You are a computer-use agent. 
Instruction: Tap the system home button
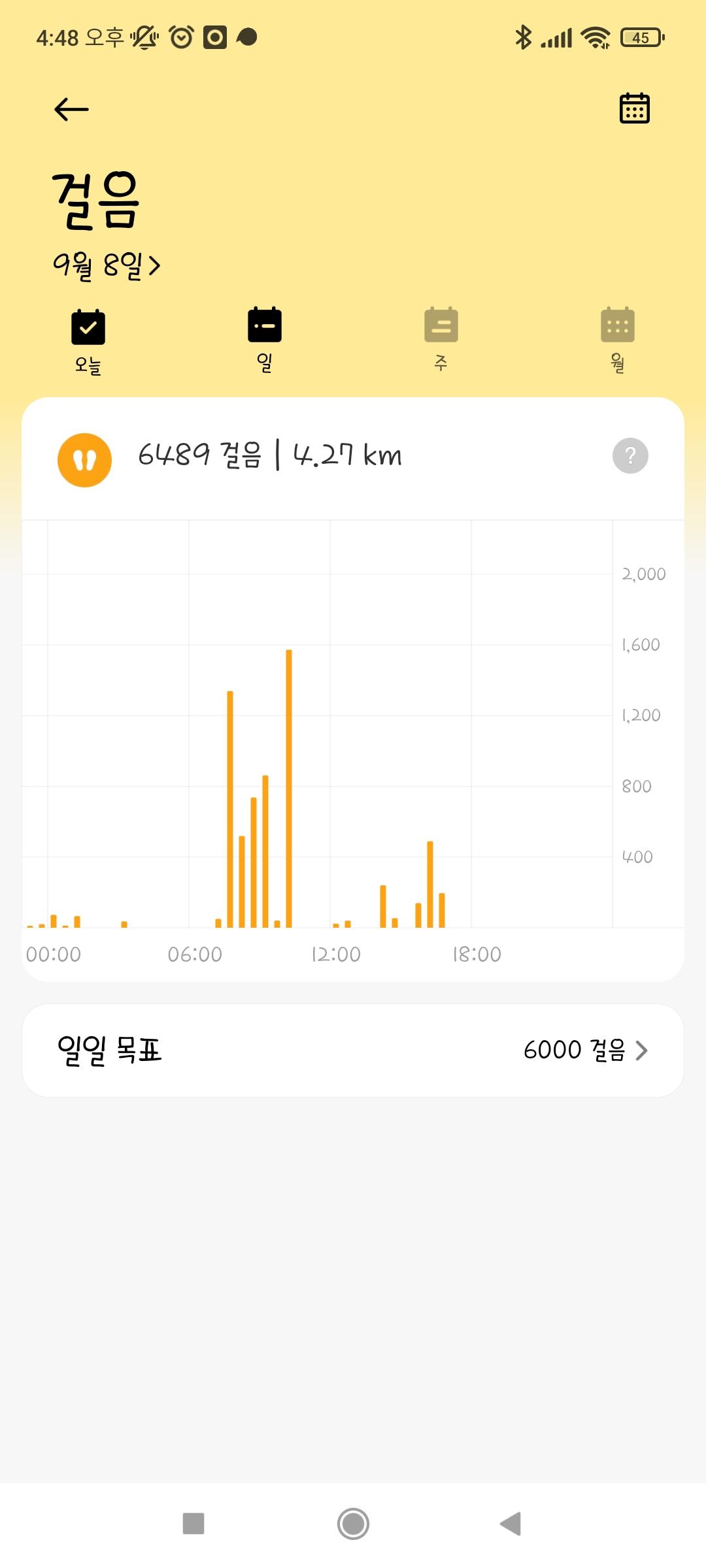[353, 1524]
